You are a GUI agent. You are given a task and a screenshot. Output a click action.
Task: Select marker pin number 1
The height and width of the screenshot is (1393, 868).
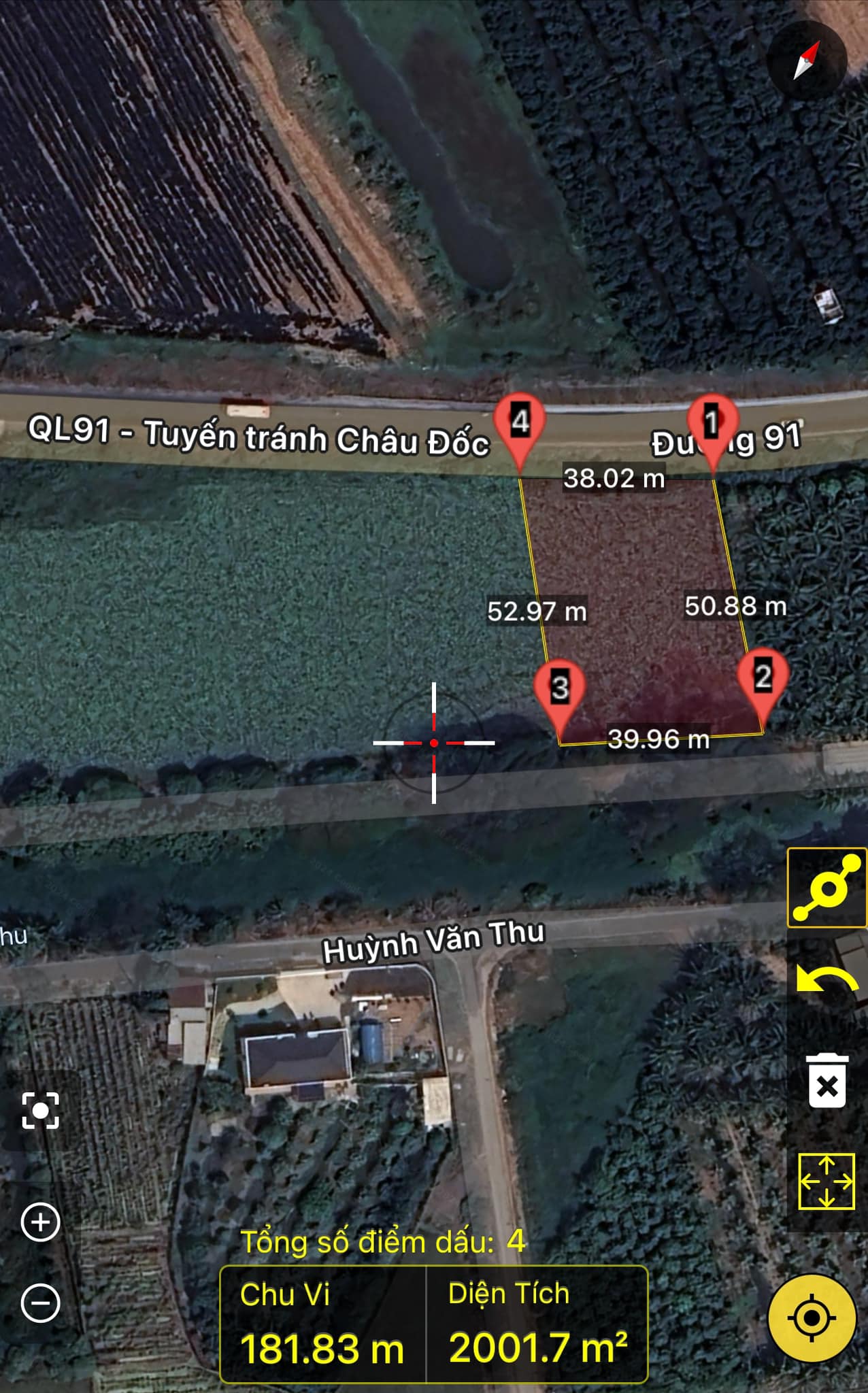pos(712,423)
